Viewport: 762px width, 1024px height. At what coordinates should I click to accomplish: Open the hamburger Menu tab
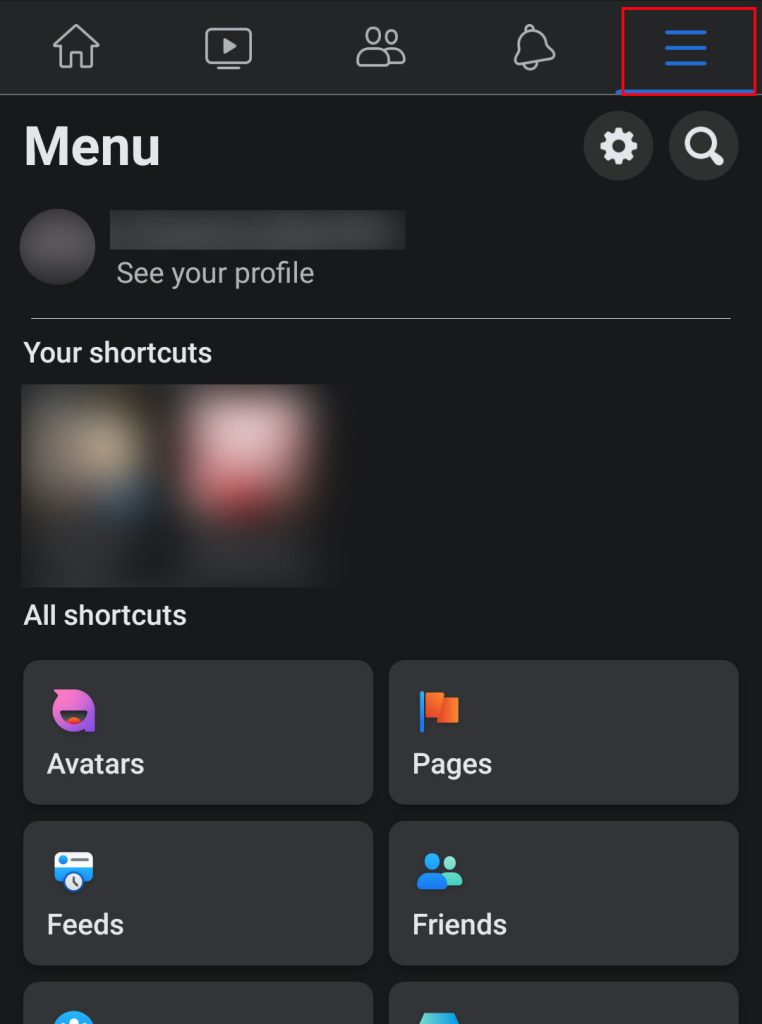686,47
